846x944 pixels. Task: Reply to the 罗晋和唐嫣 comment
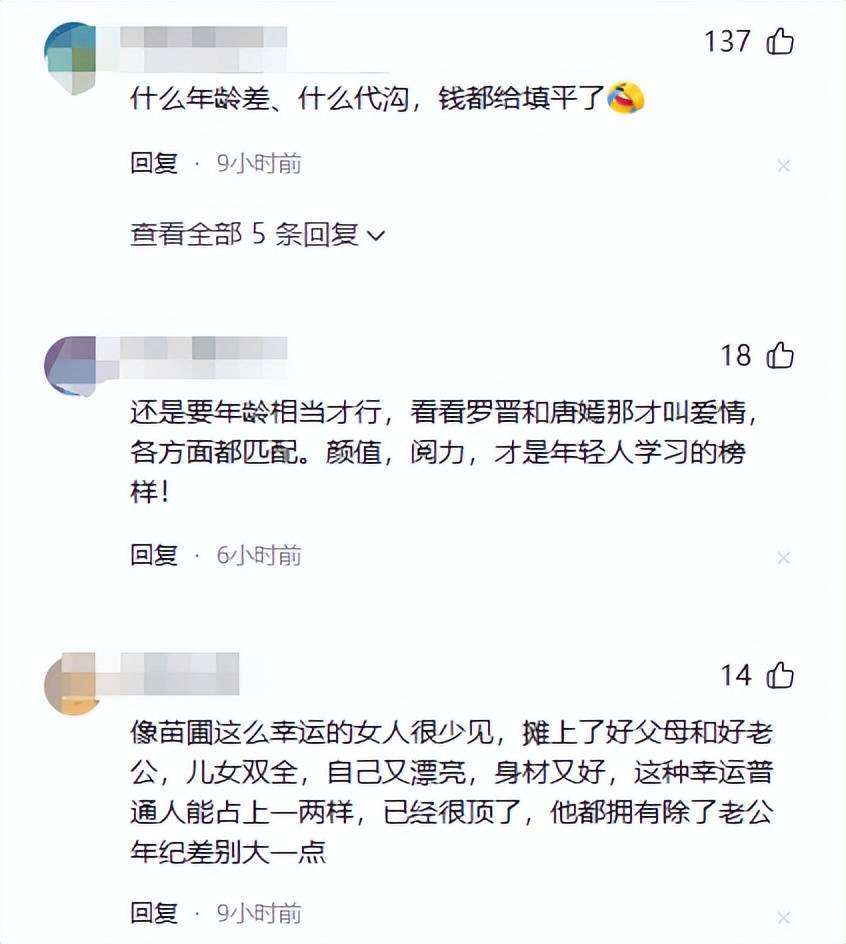click(154, 555)
